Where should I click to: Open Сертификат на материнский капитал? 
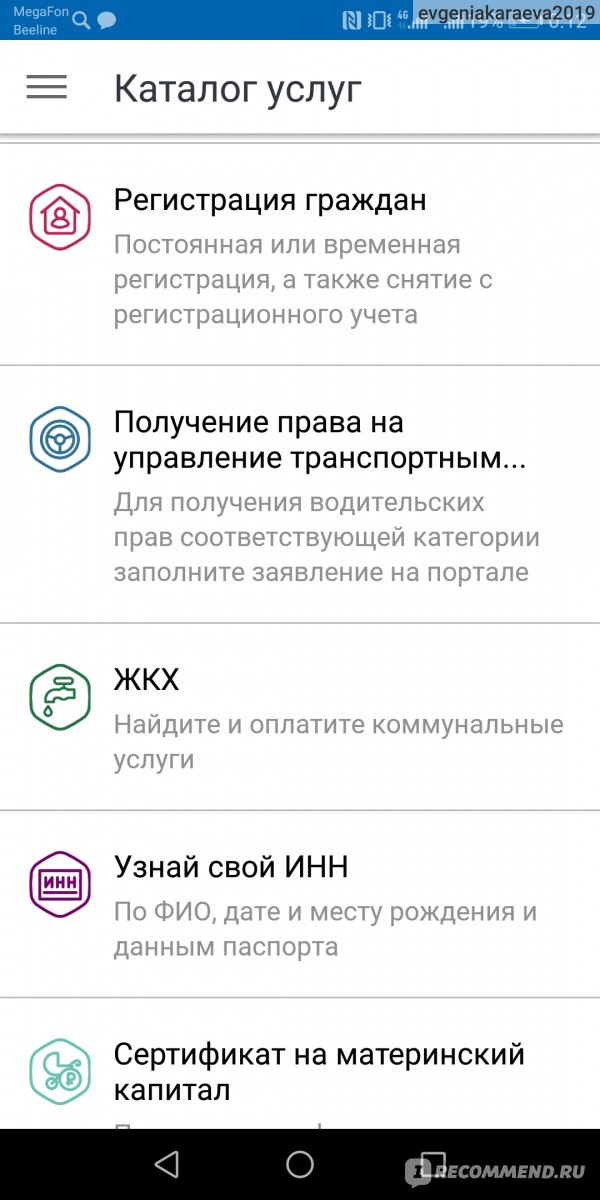(x=300, y=1064)
